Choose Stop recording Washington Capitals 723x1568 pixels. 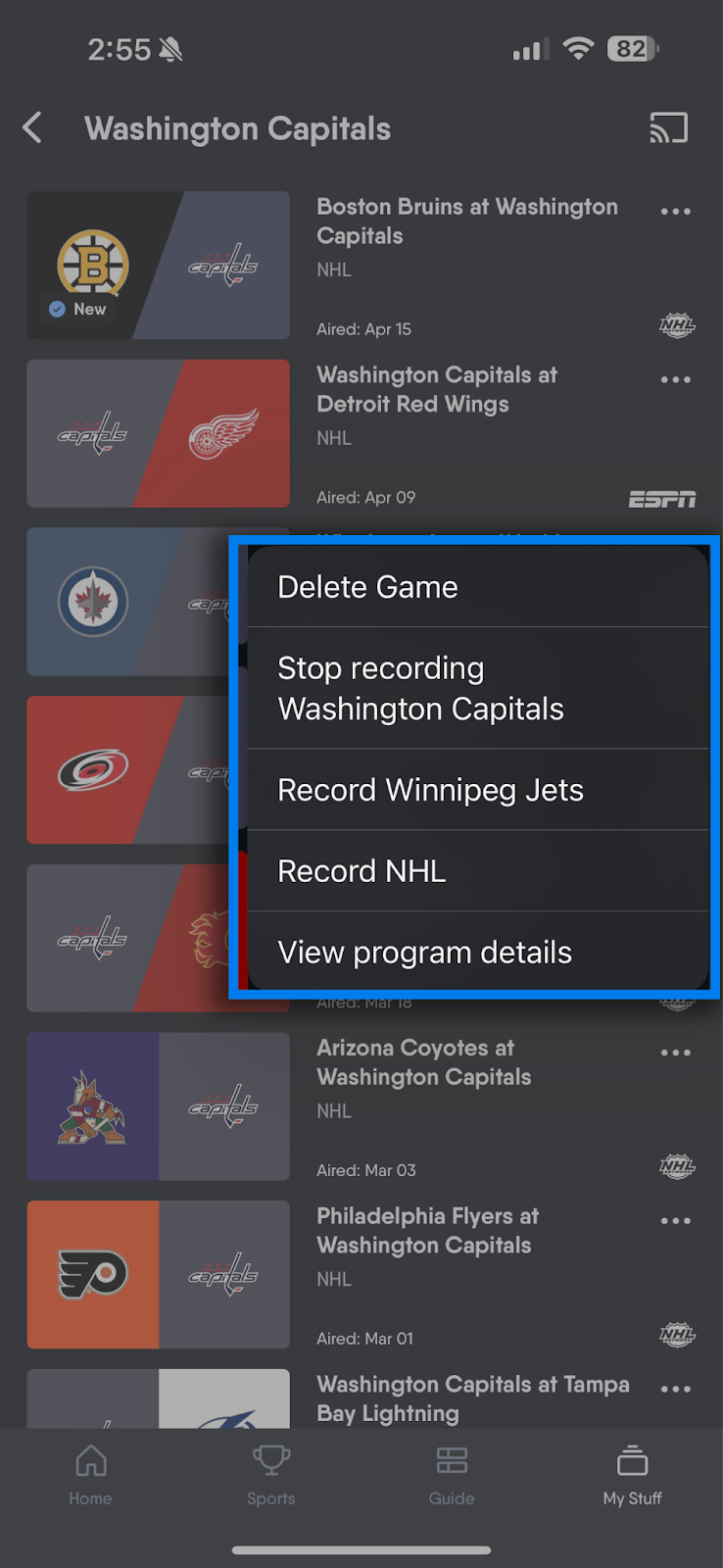coord(478,688)
